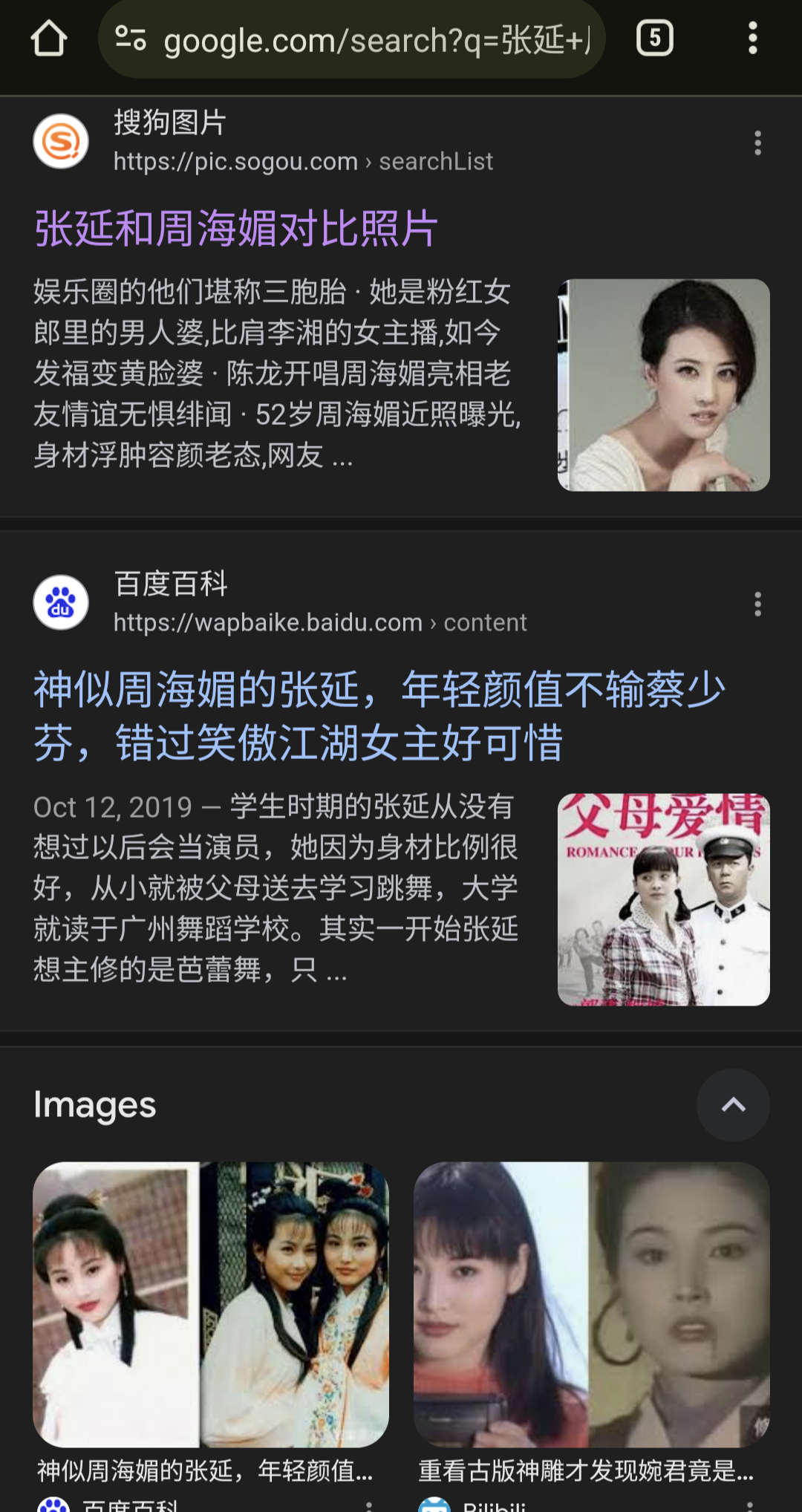Open the image captioned 神似周海媚的张延，年轻颜值

pyautogui.click(x=211, y=1304)
